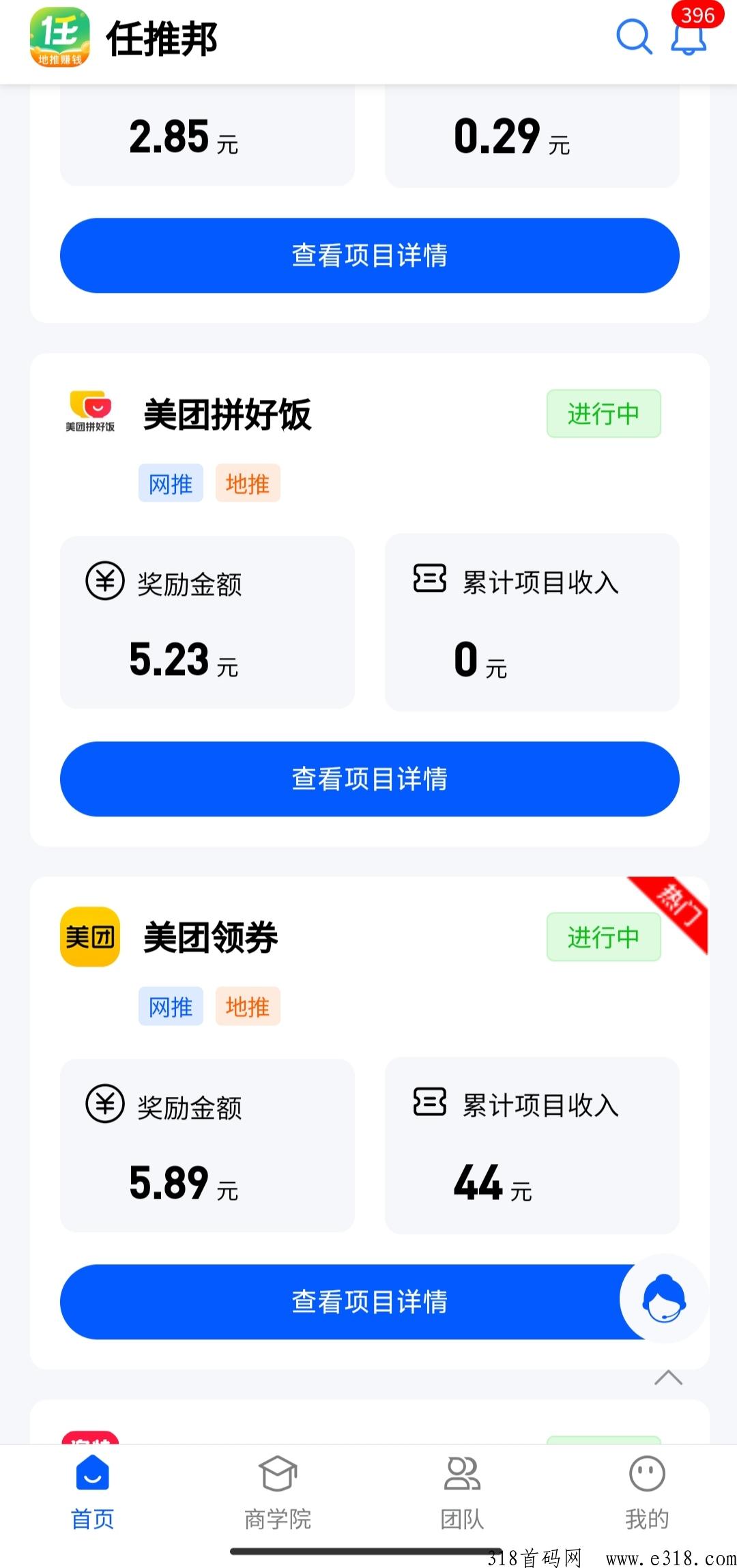Switch to the 首页 tab
737x1568 pixels.
(x=92, y=1492)
